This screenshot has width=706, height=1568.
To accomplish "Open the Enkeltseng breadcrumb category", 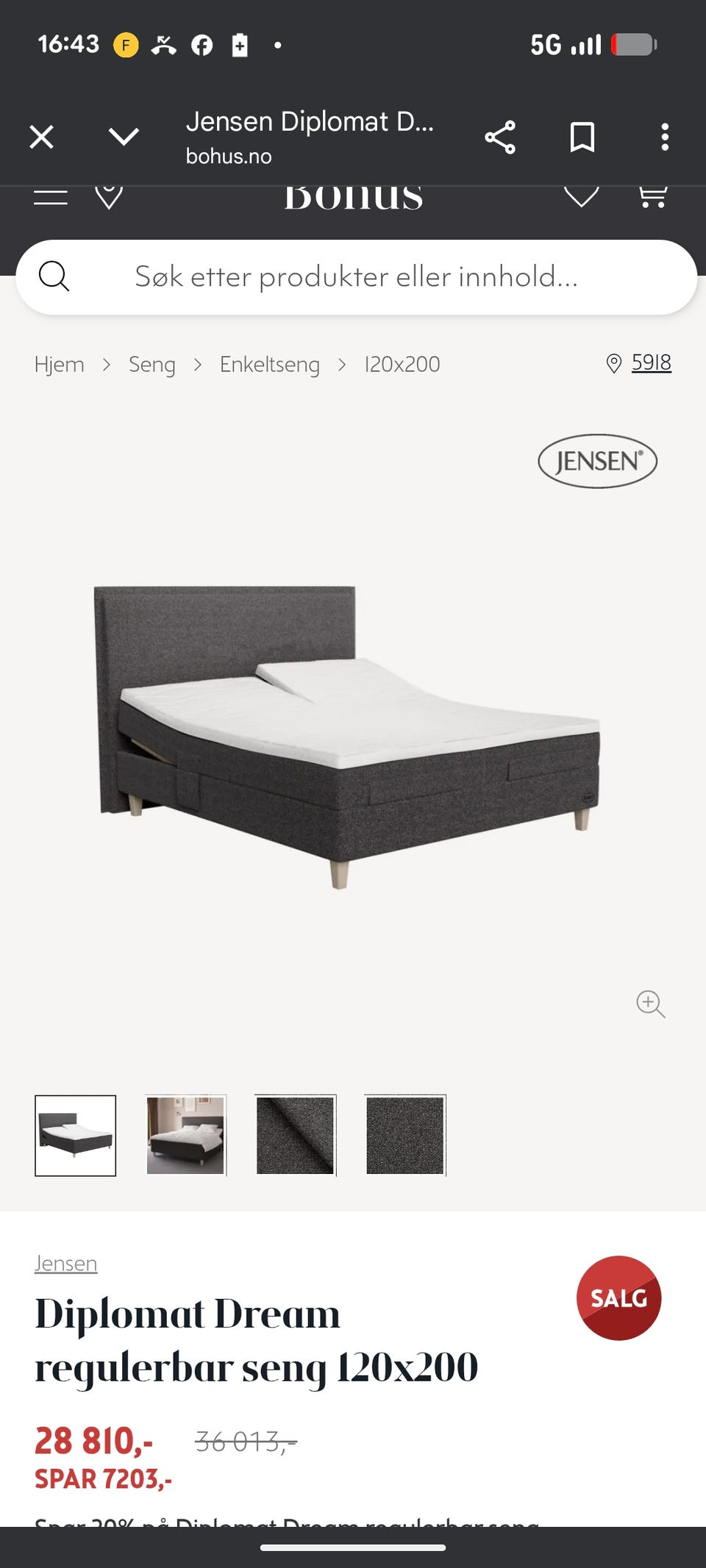I will click(x=270, y=365).
